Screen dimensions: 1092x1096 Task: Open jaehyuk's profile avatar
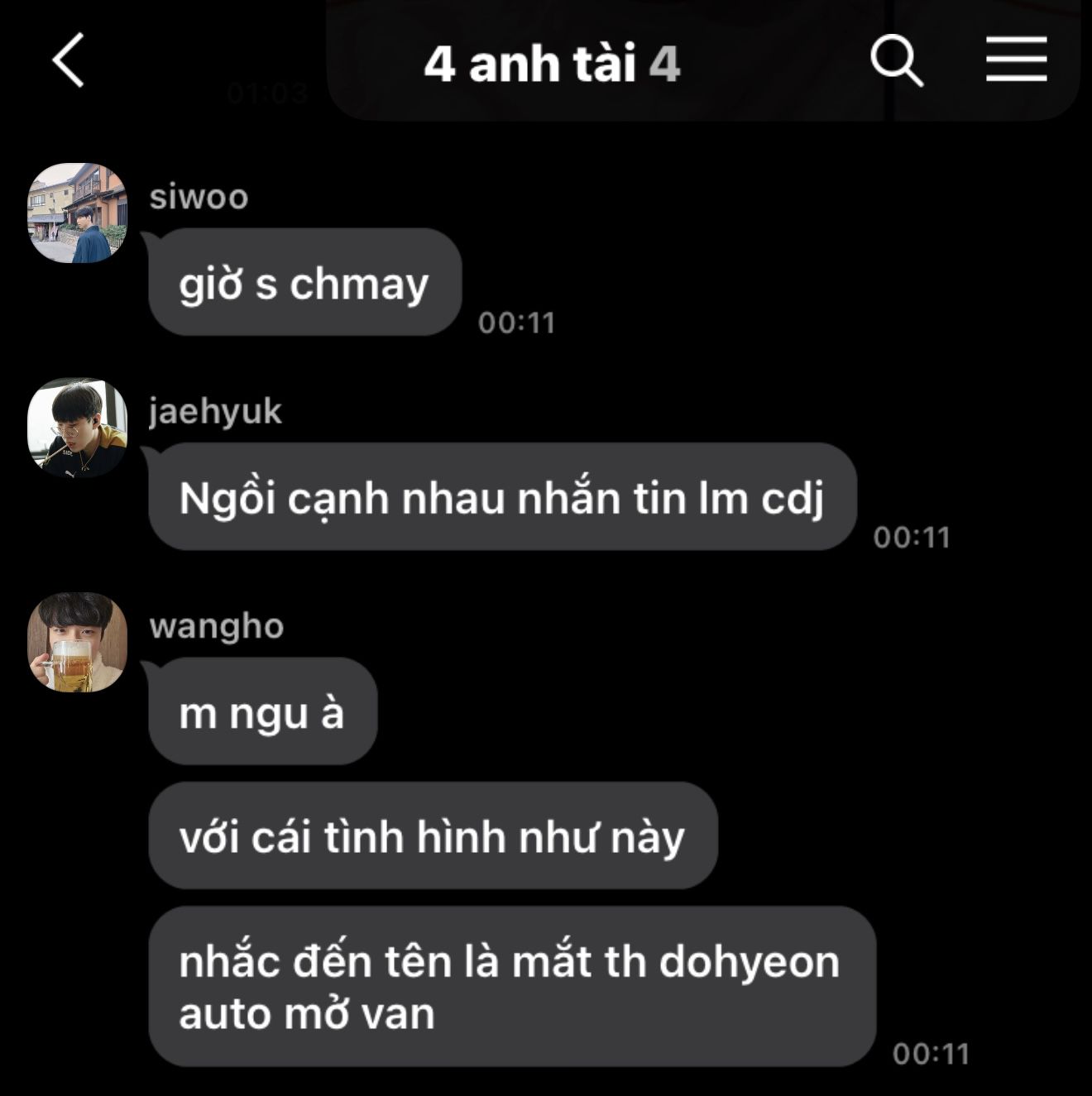pyautogui.click(x=77, y=428)
